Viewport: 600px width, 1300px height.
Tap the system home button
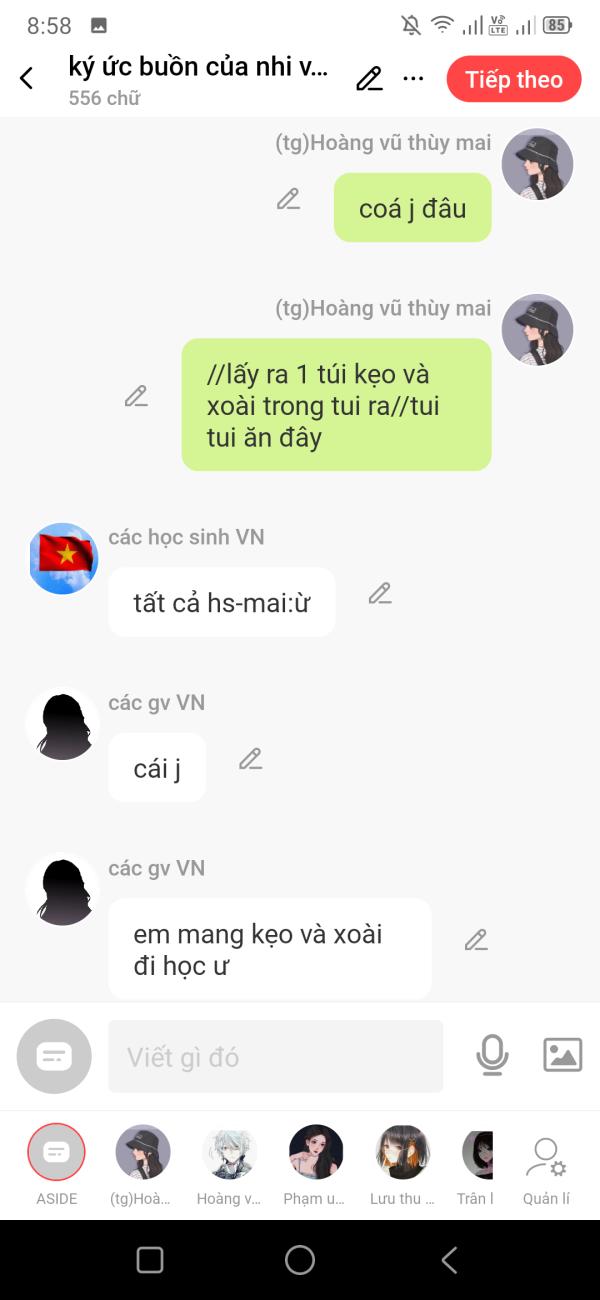click(x=300, y=1260)
